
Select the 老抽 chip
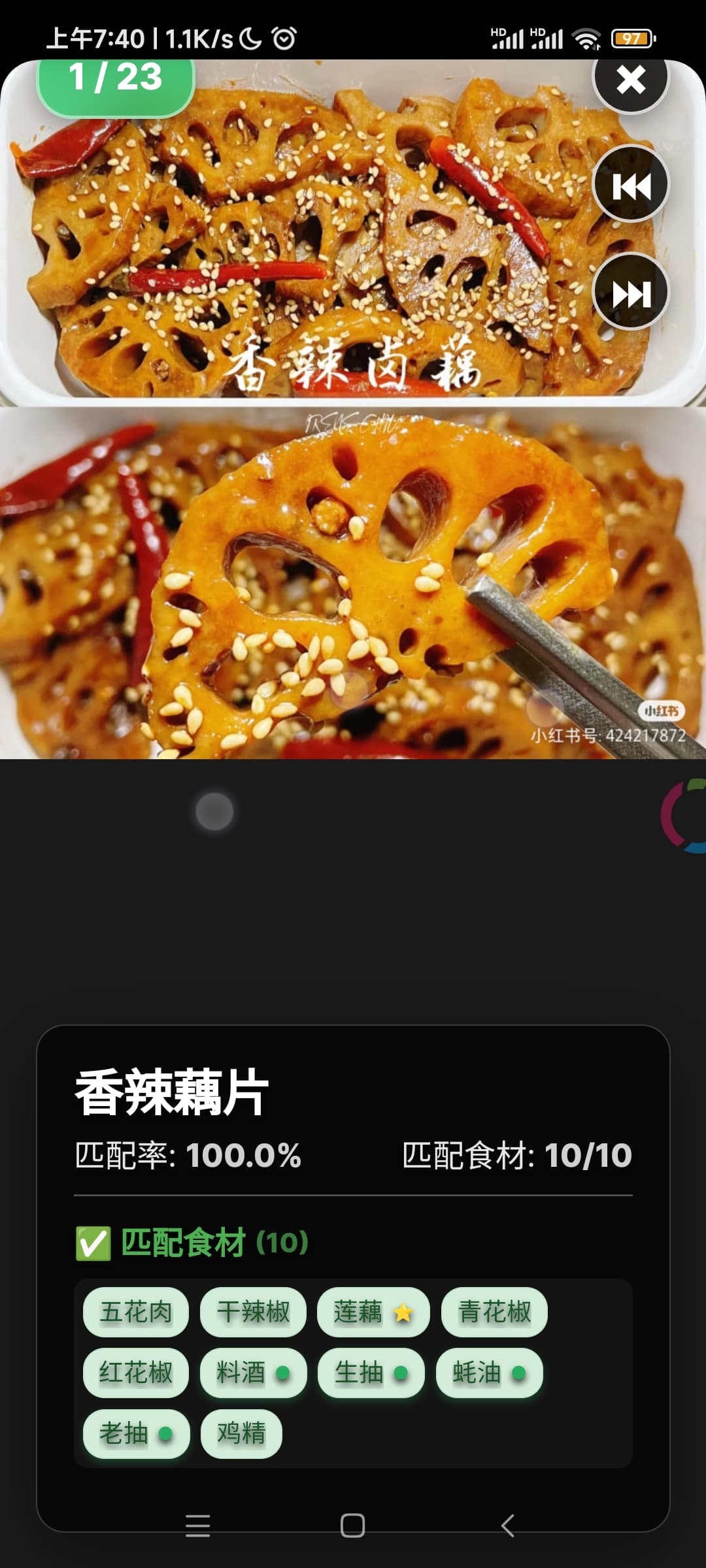tap(136, 1433)
